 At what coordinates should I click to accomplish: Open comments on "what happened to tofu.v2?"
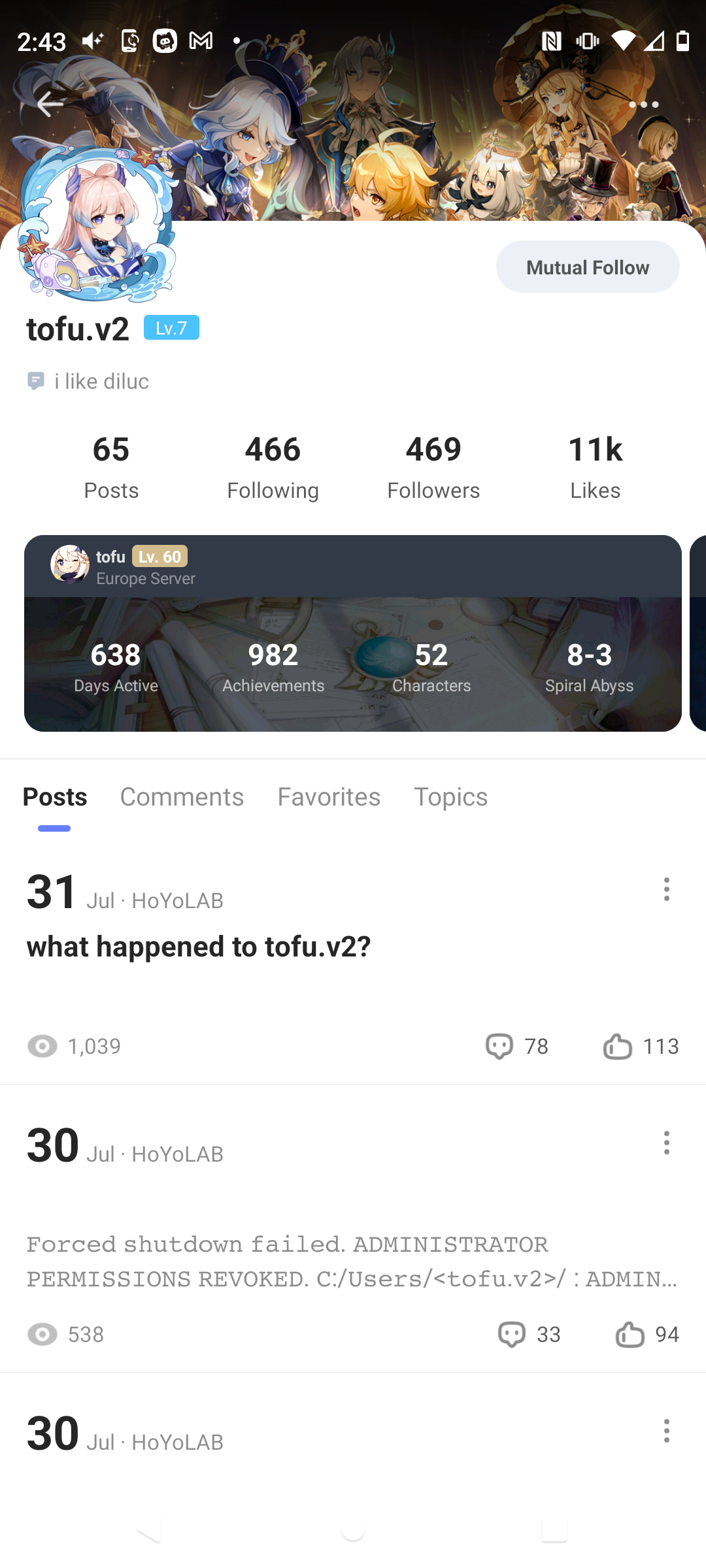point(499,1046)
